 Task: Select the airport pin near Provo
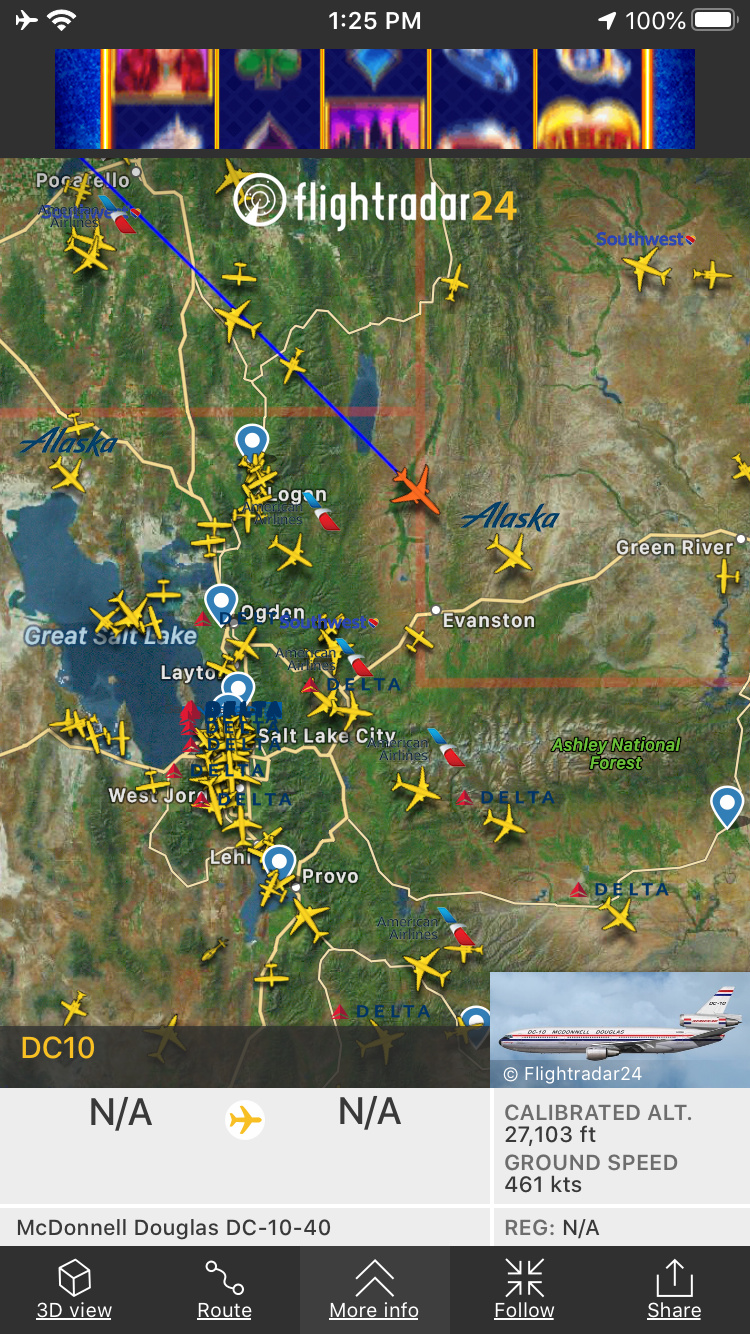click(279, 862)
